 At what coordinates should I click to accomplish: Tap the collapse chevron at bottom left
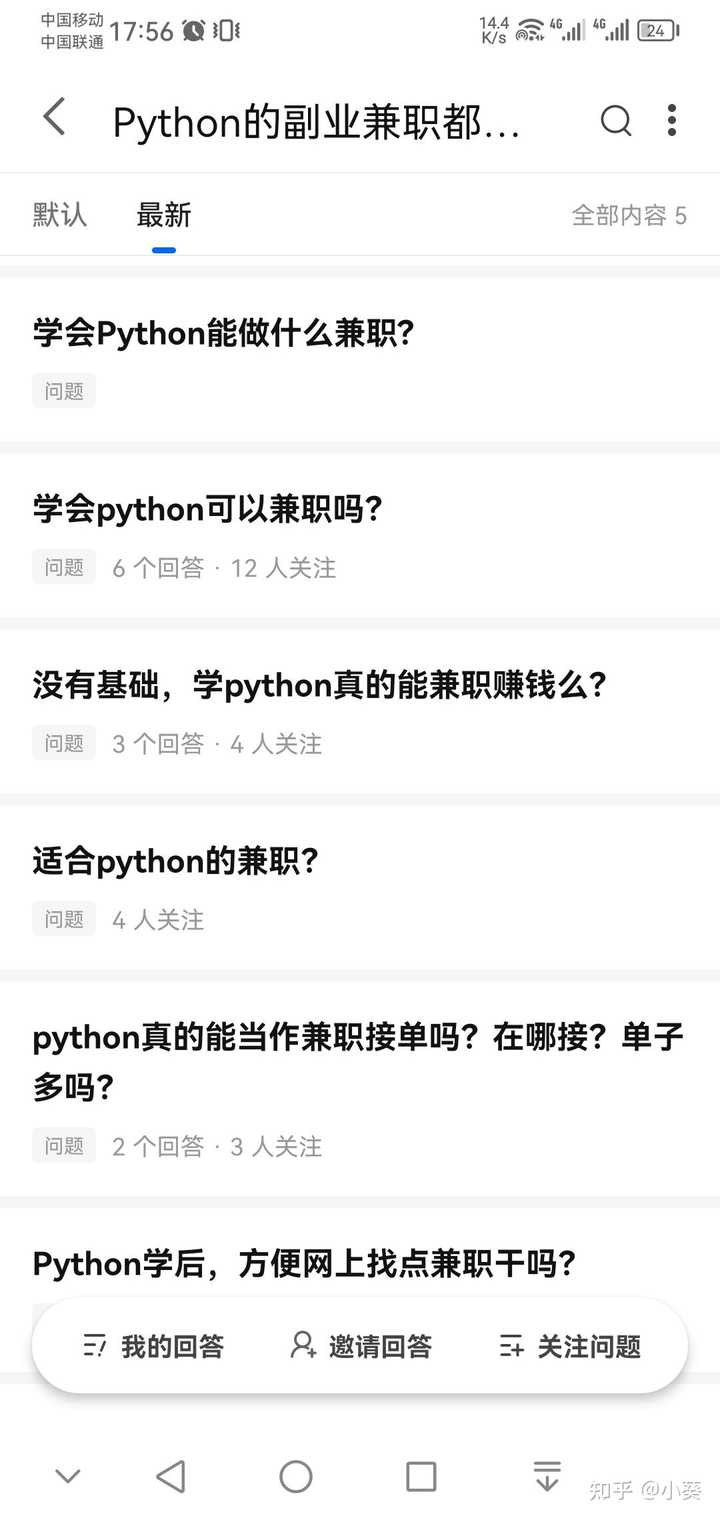click(67, 1475)
